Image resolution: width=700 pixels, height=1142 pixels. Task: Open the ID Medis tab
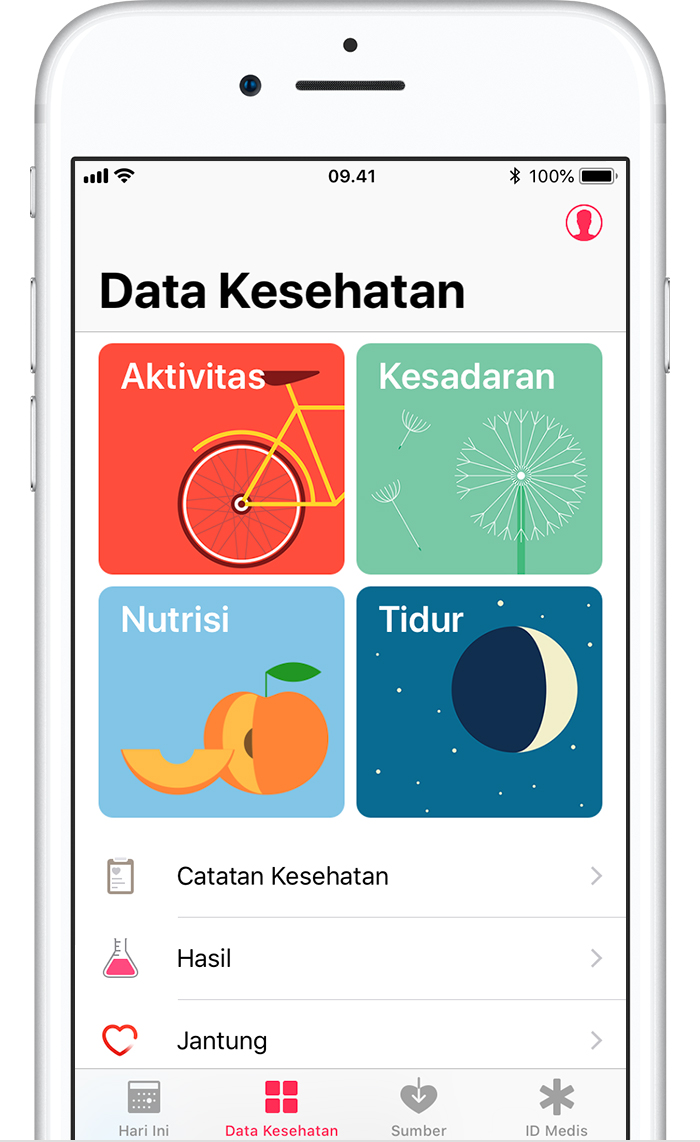coord(557,1108)
